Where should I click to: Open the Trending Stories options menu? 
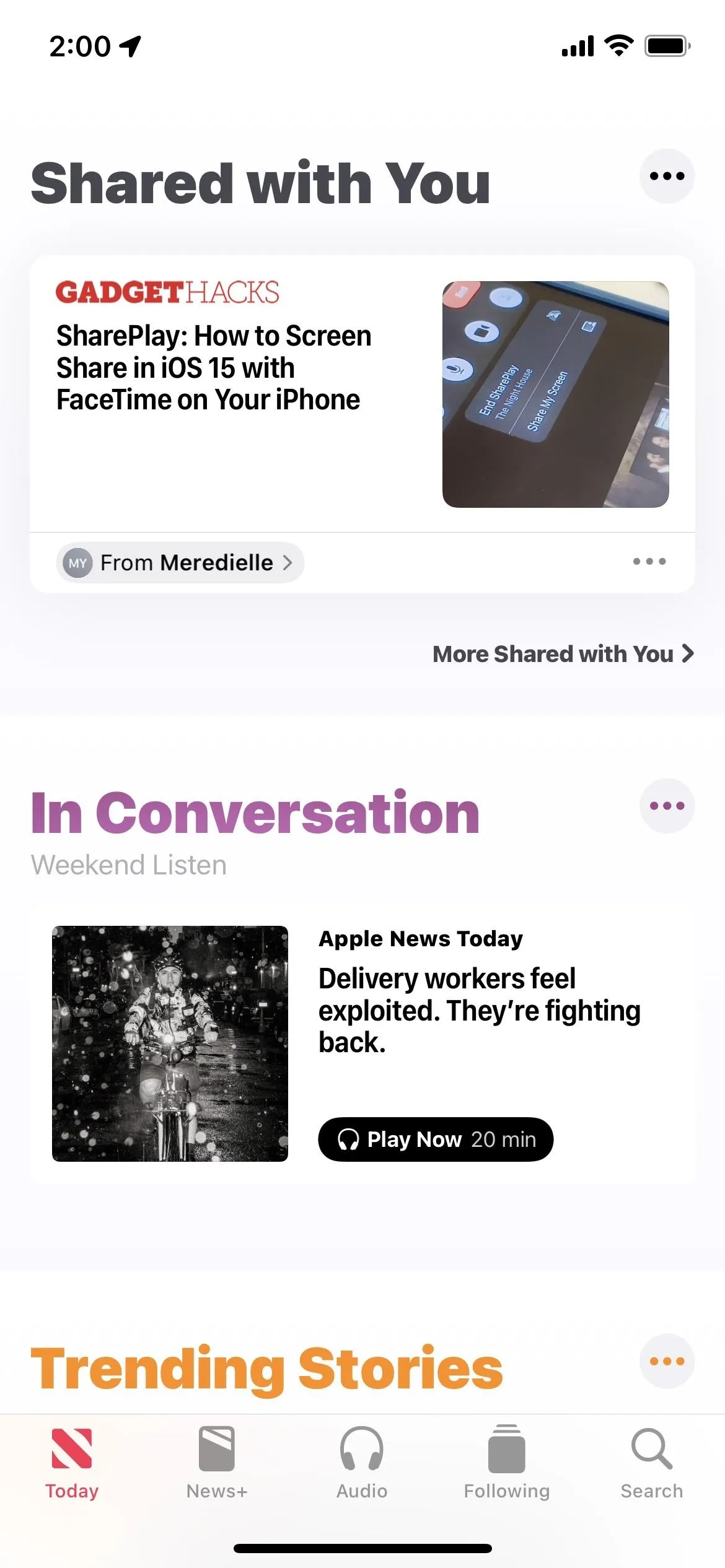coord(667,1361)
